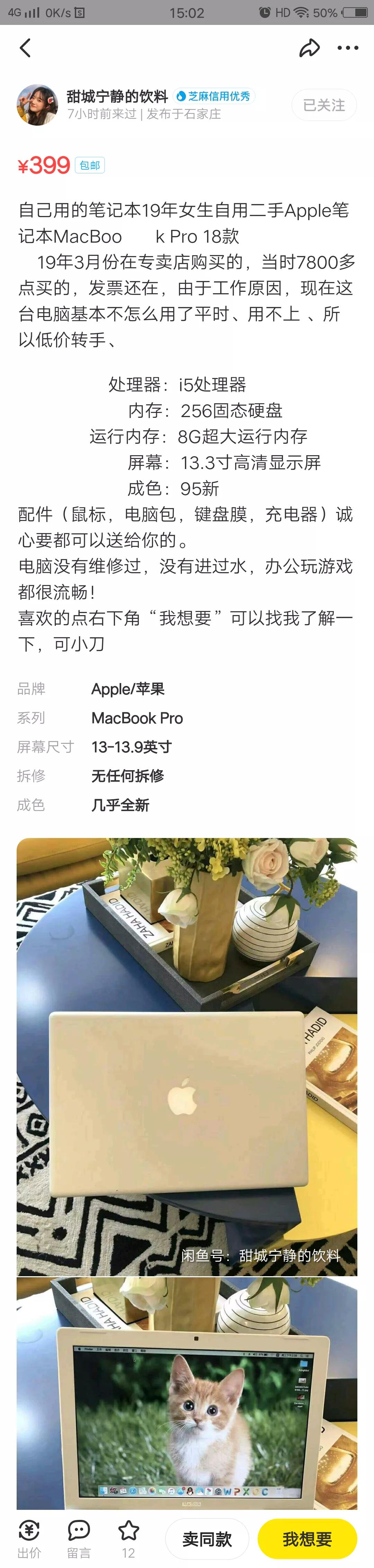This screenshot has height=1568, width=374.
Task: Open the three-dot overflow menu
Action: tap(348, 47)
